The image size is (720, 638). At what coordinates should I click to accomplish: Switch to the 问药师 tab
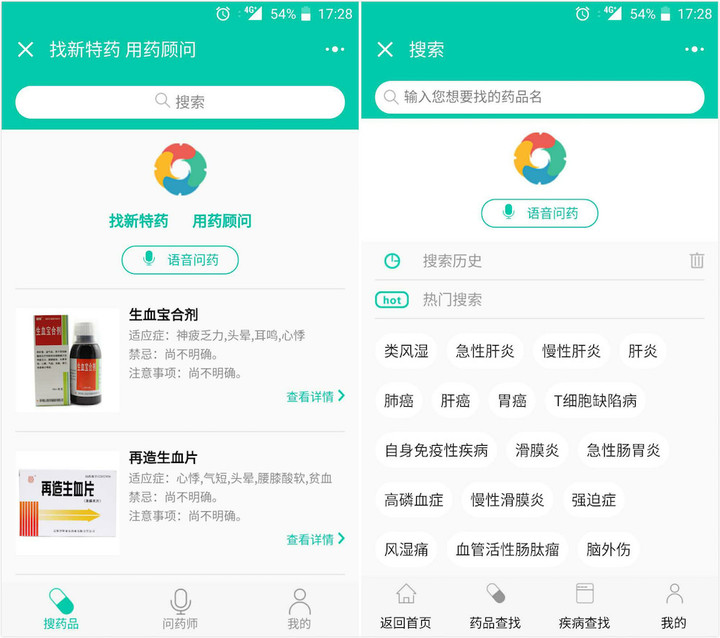[x=180, y=609]
